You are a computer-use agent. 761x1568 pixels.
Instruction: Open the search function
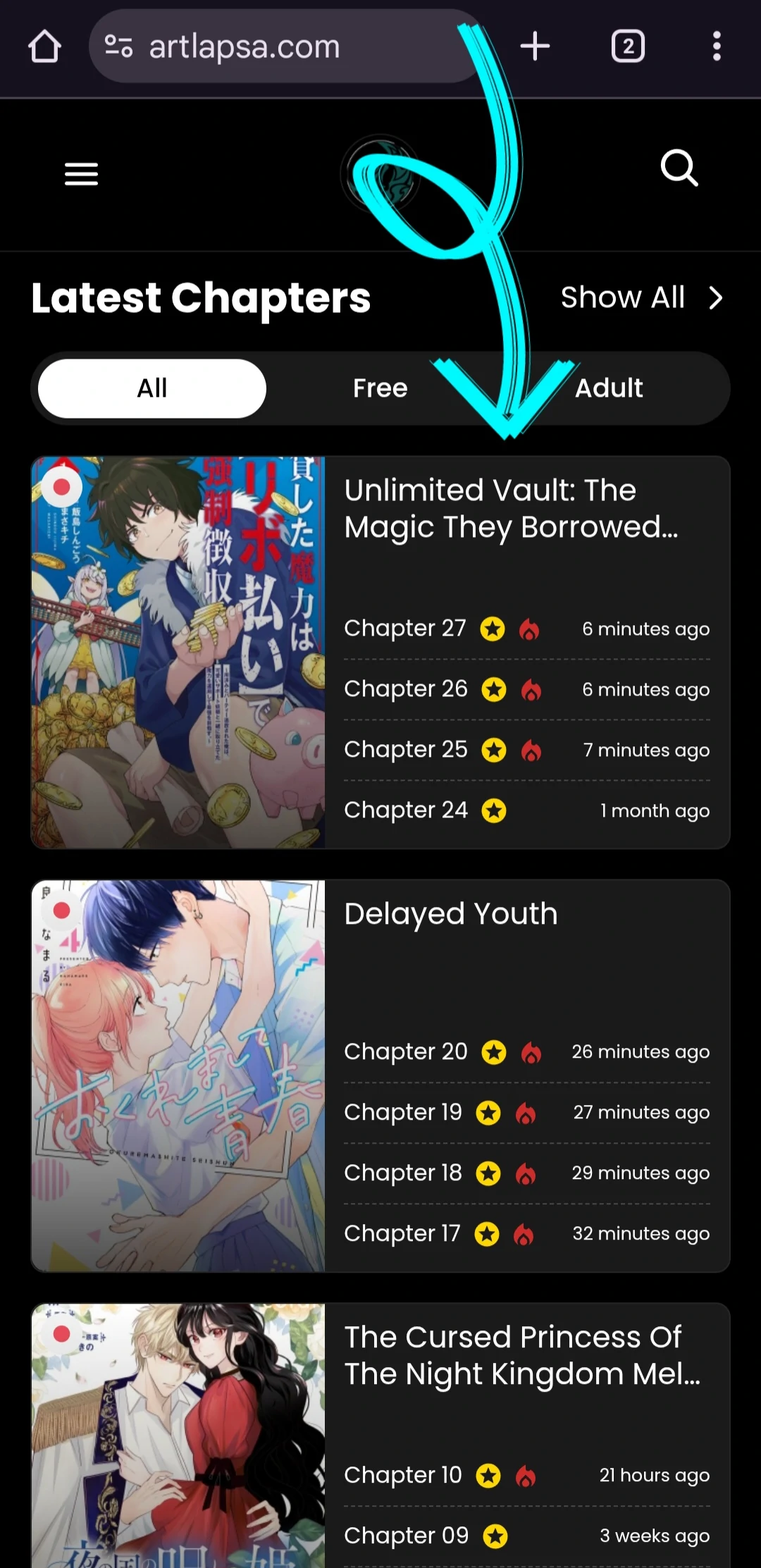(x=679, y=168)
